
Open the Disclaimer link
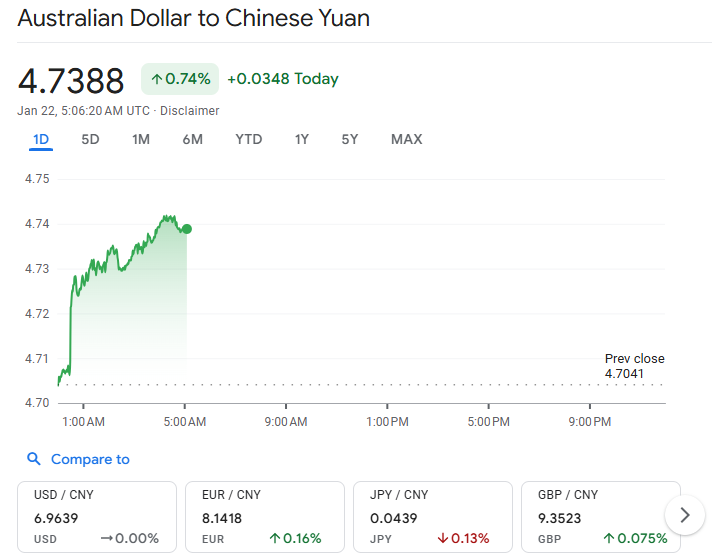[189, 111]
